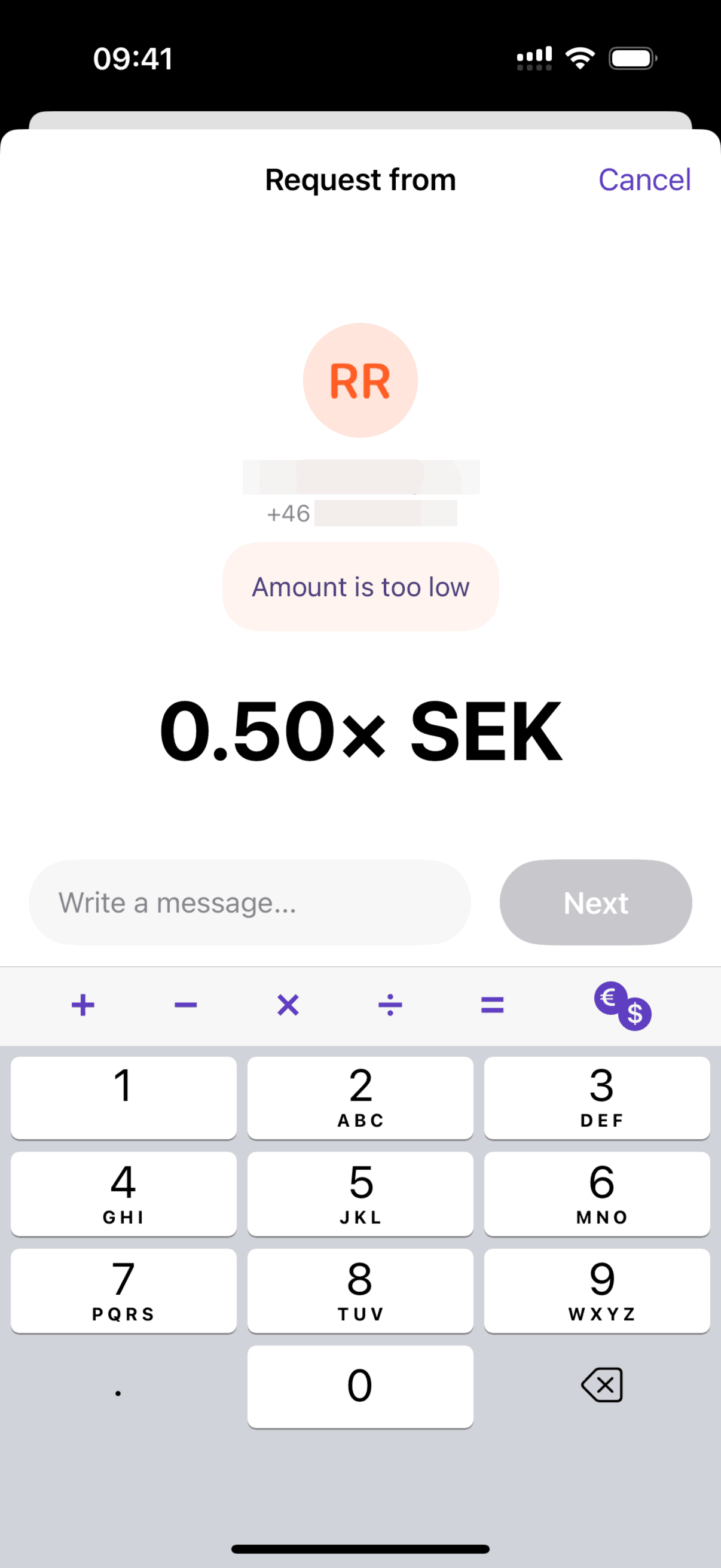
Task: Enter digit 1 on the keypad
Action: click(x=124, y=1097)
